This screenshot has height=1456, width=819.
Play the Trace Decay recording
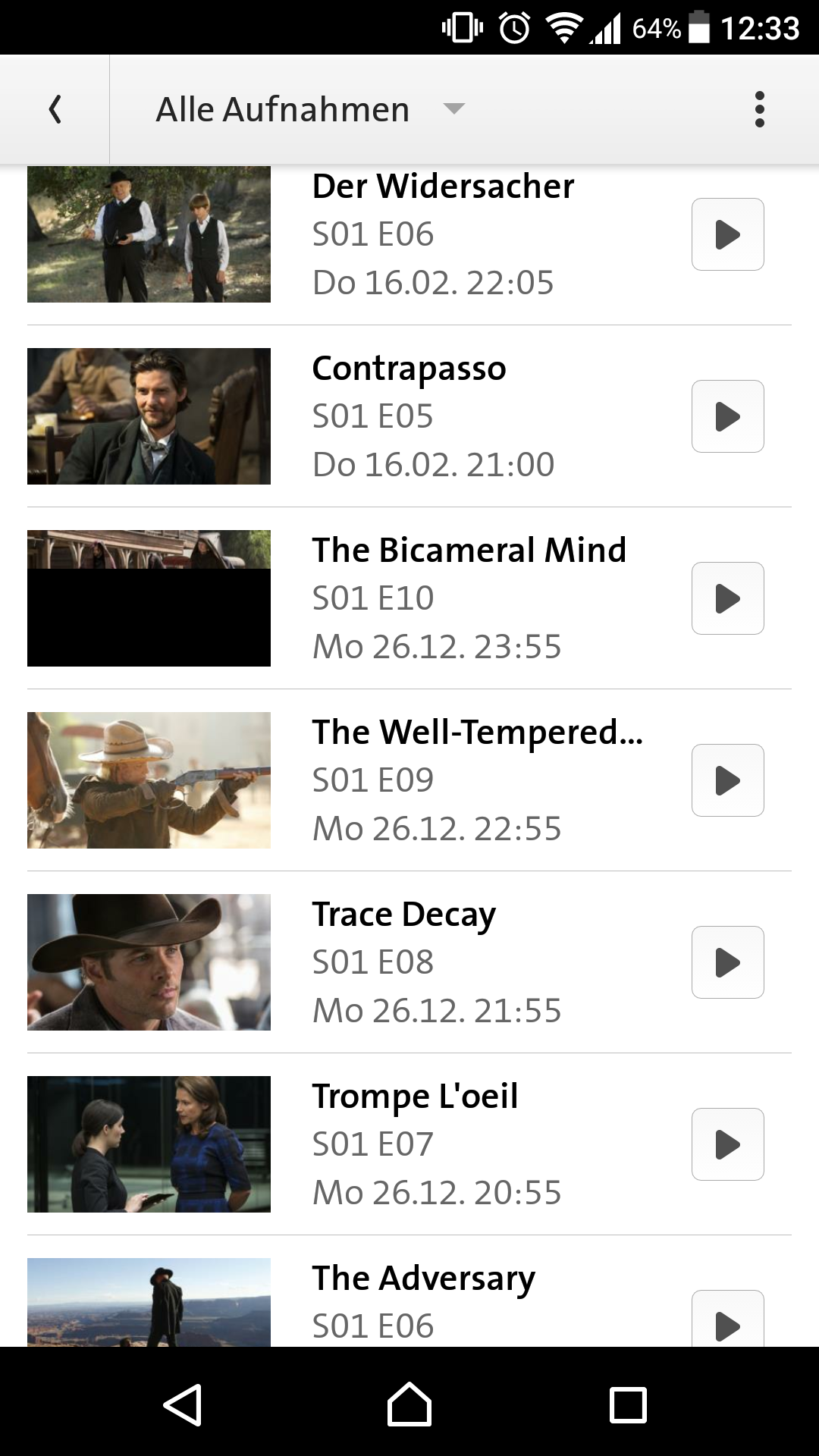click(x=727, y=962)
